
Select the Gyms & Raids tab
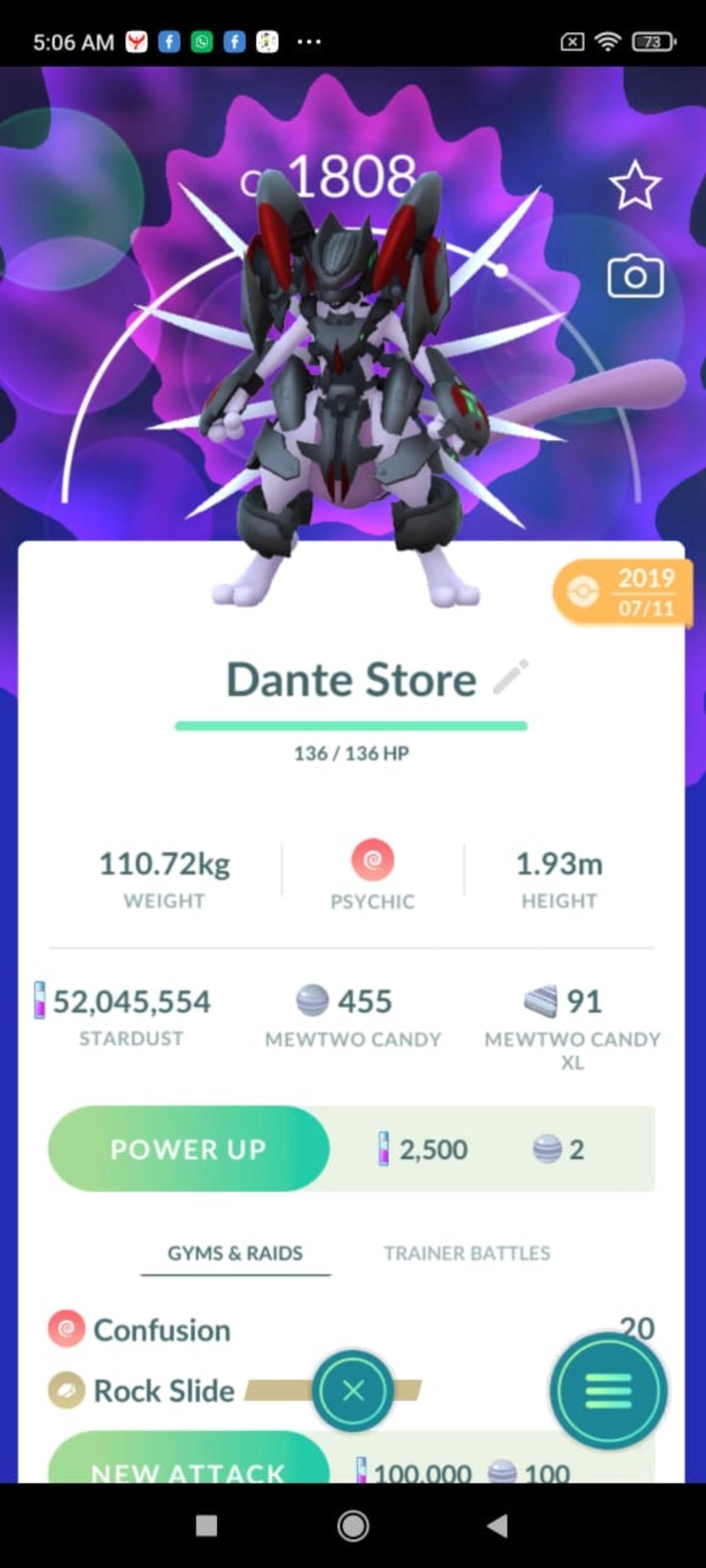tap(235, 1253)
